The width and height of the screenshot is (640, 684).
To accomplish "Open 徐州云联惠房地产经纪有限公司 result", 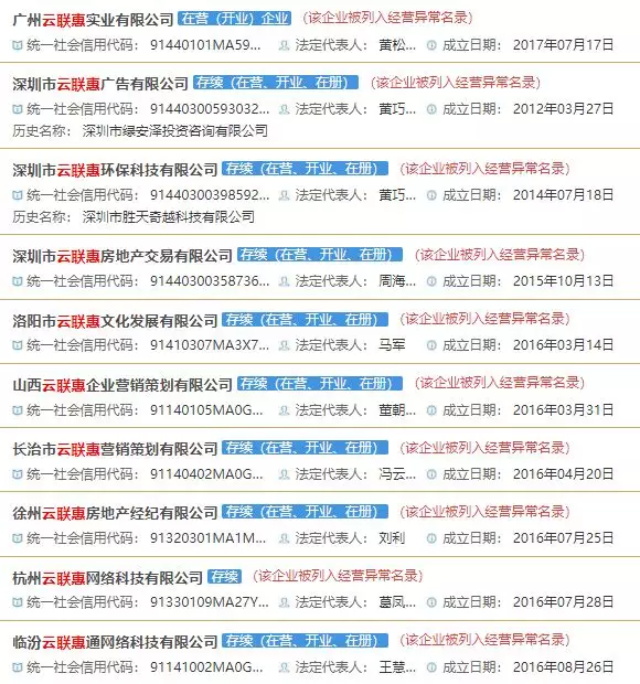I will pyautogui.click(x=114, y=512).
